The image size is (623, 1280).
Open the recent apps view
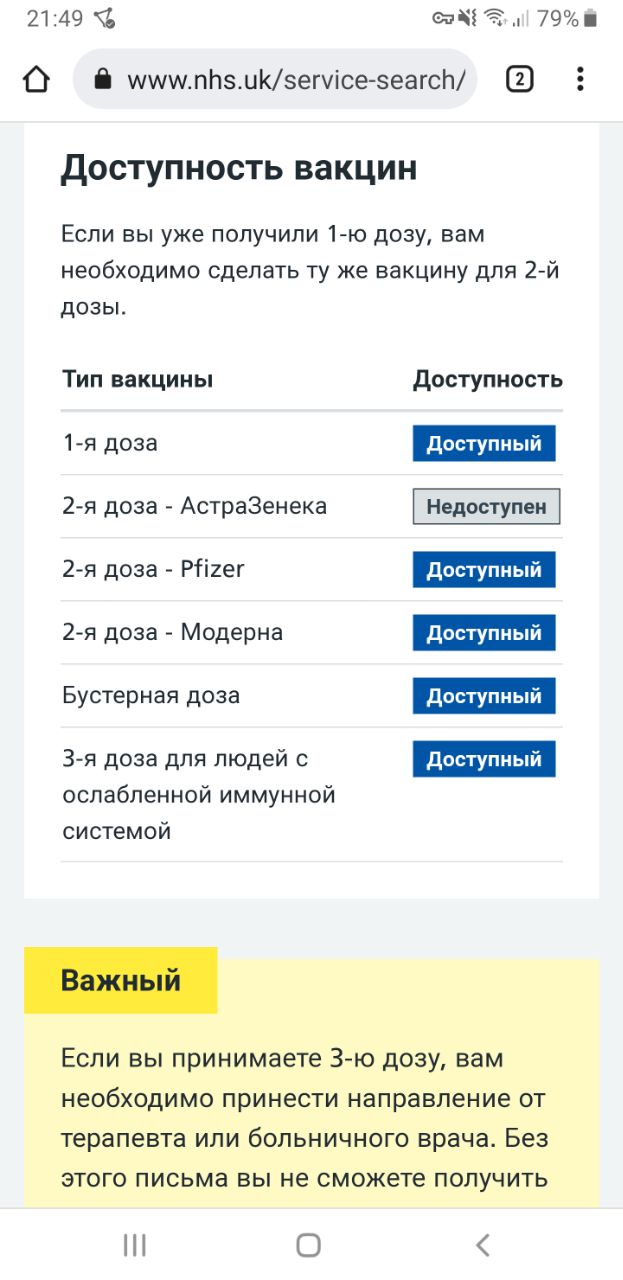click(x=135, y=1244)
